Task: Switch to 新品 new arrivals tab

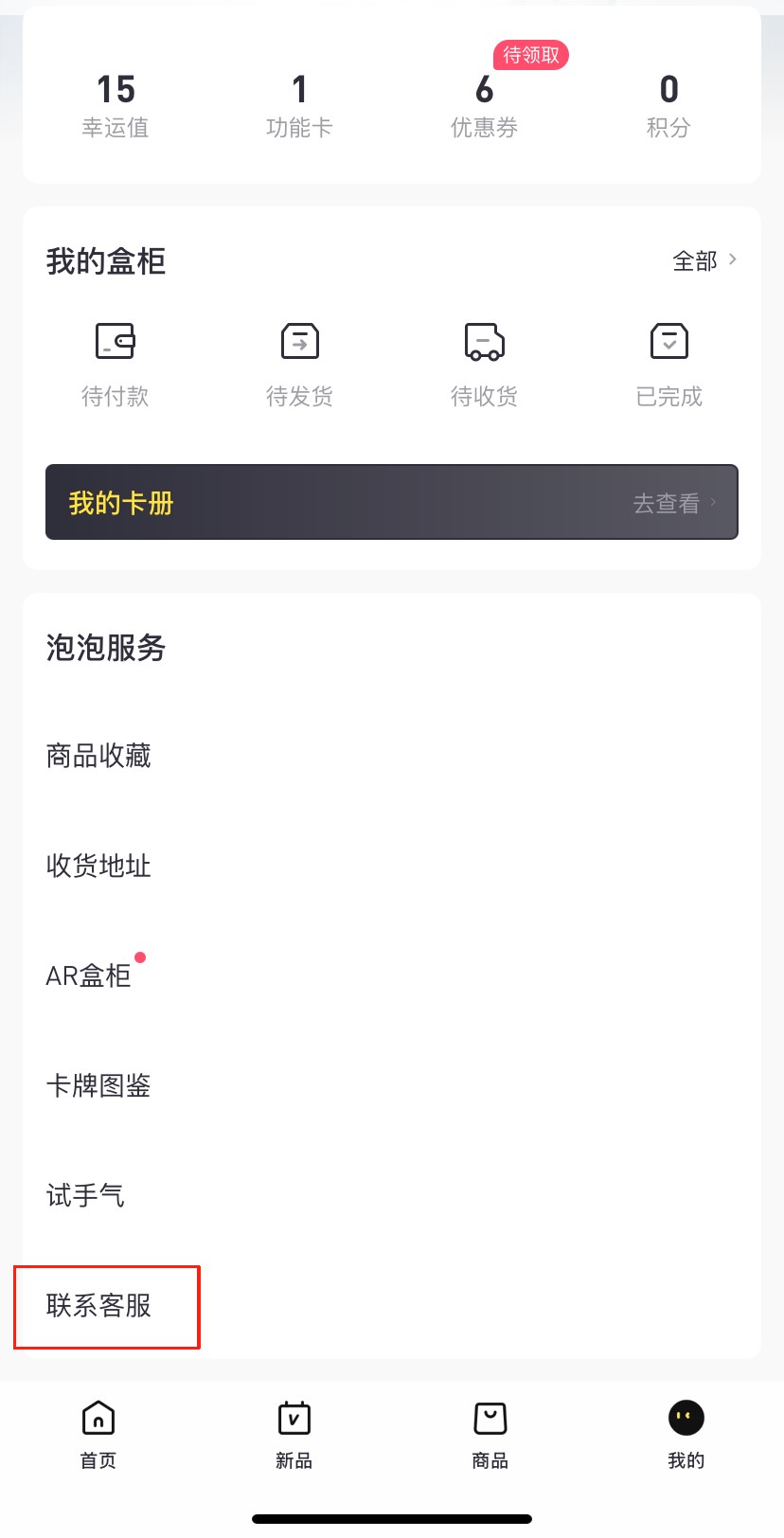Action: tap(294, 1435)
